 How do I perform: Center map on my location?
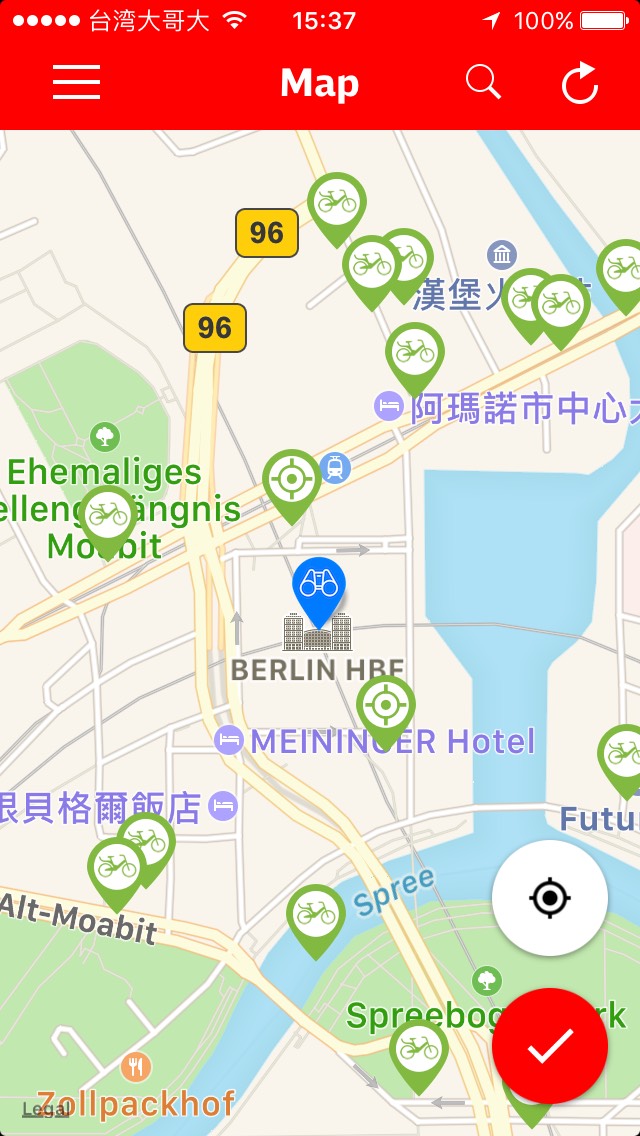click(549, 897)
